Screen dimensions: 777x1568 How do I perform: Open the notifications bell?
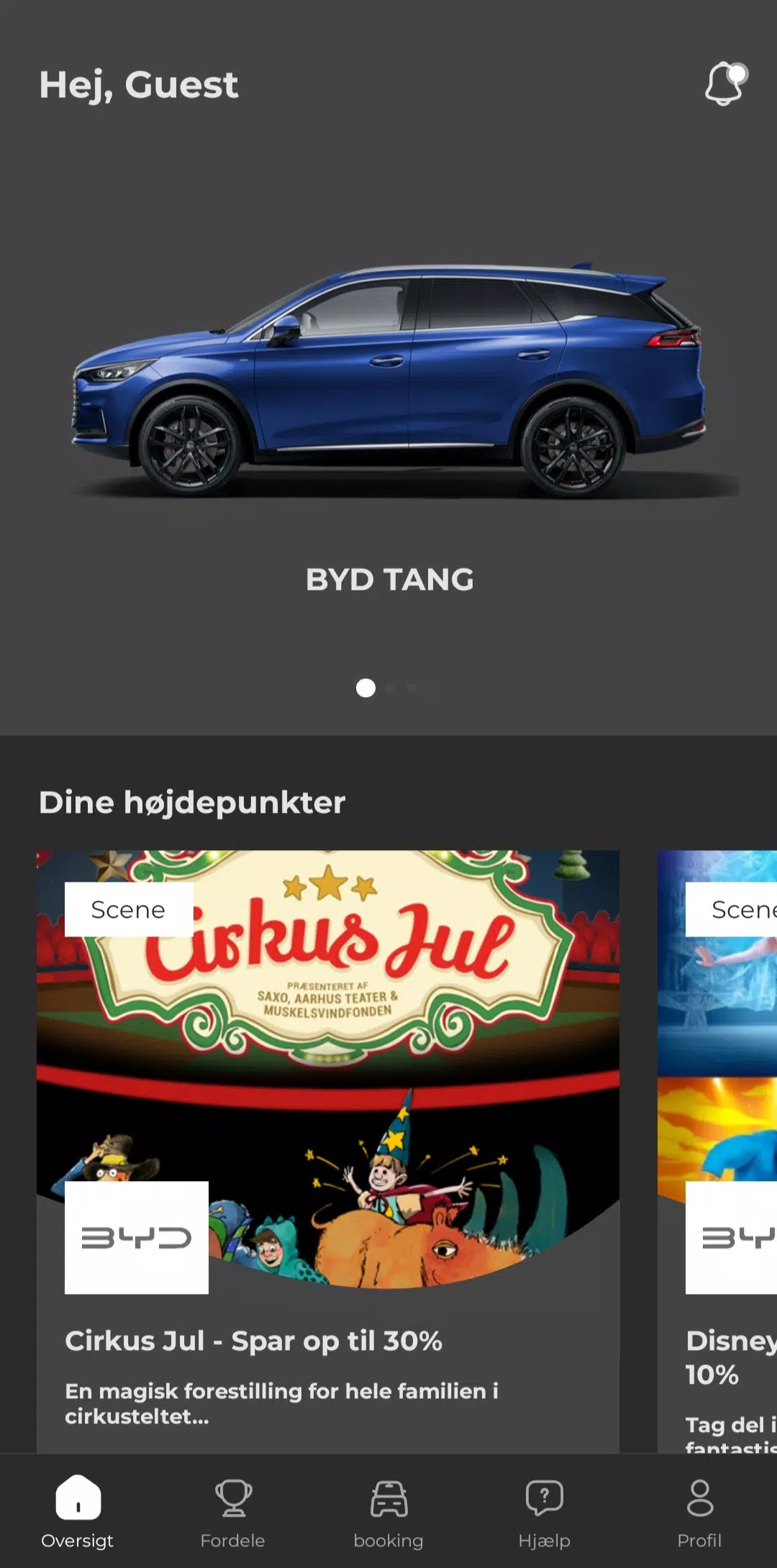[x=725, y=84]
